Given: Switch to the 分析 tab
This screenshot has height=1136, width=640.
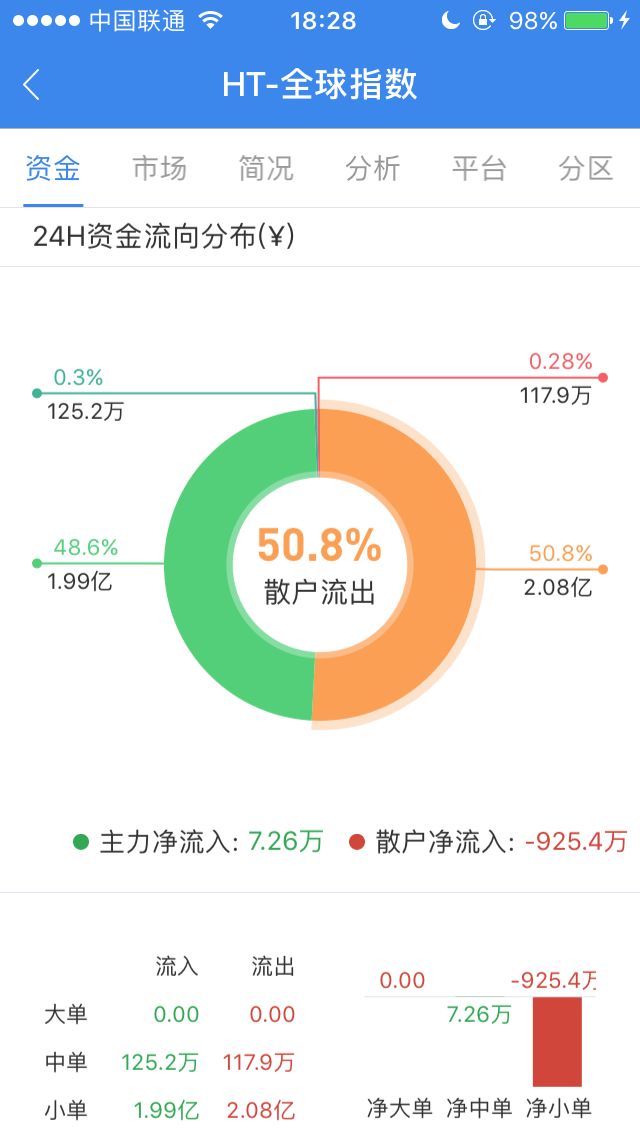Looking at the screenshot, I should click(x=373, y=168).
